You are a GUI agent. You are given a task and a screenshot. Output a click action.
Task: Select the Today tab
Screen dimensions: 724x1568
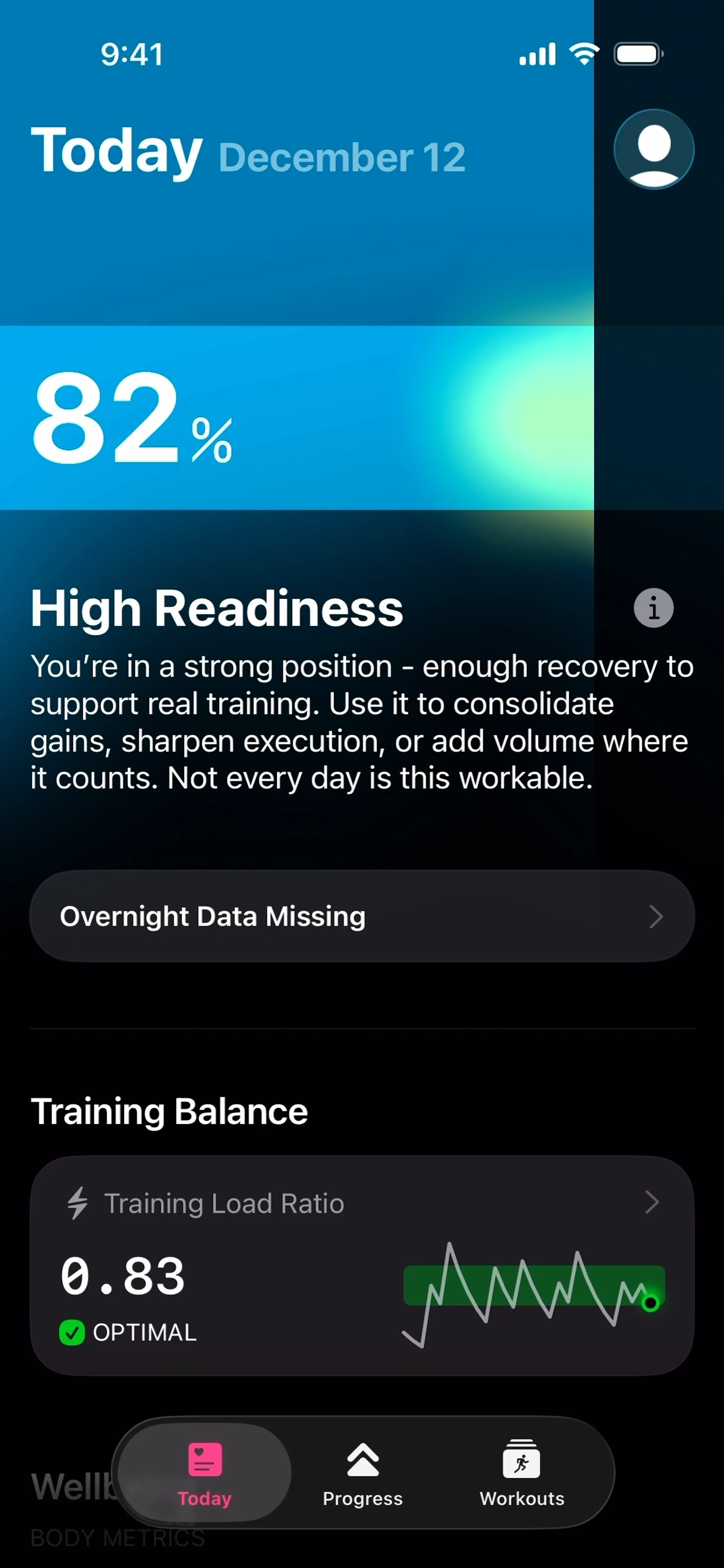point(205,1473)
